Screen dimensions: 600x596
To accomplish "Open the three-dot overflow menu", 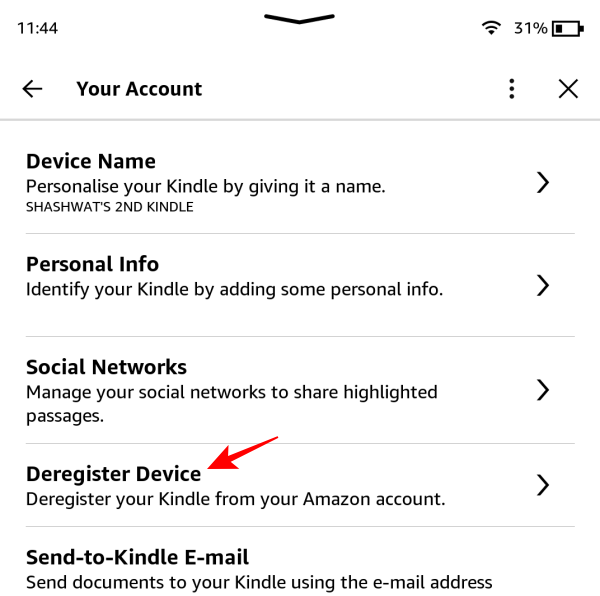I will pos(512,89).
